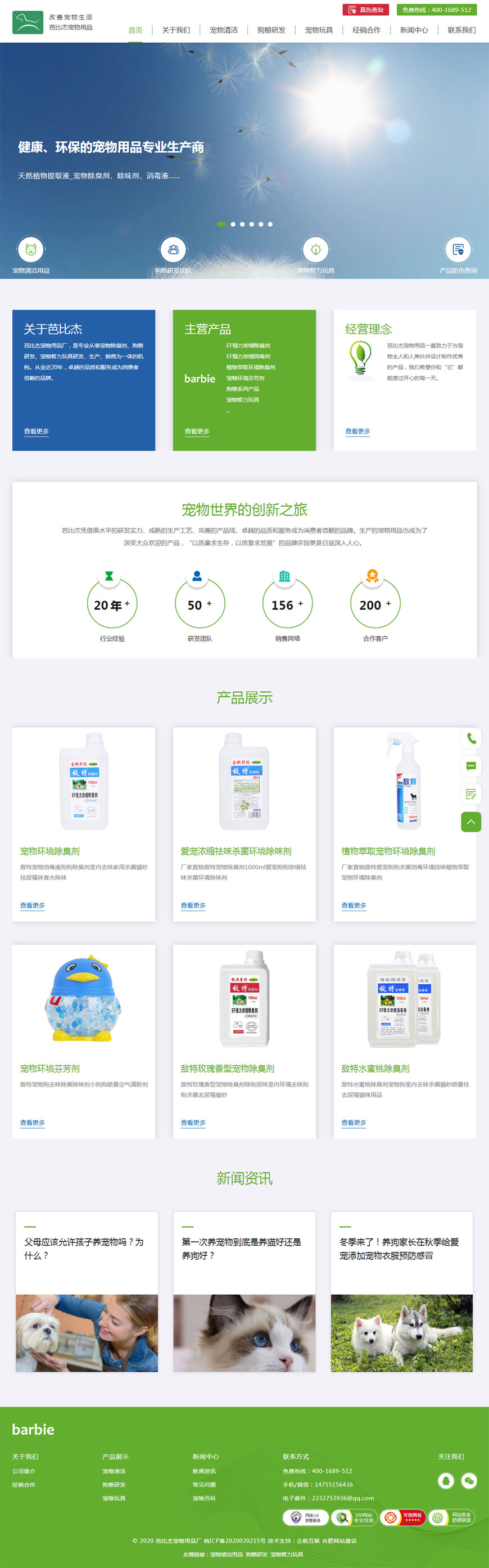This screenshot has height=1568, width=489.
Task: Open 查看更多 in 主营产品 card
Action: [197, 431]
